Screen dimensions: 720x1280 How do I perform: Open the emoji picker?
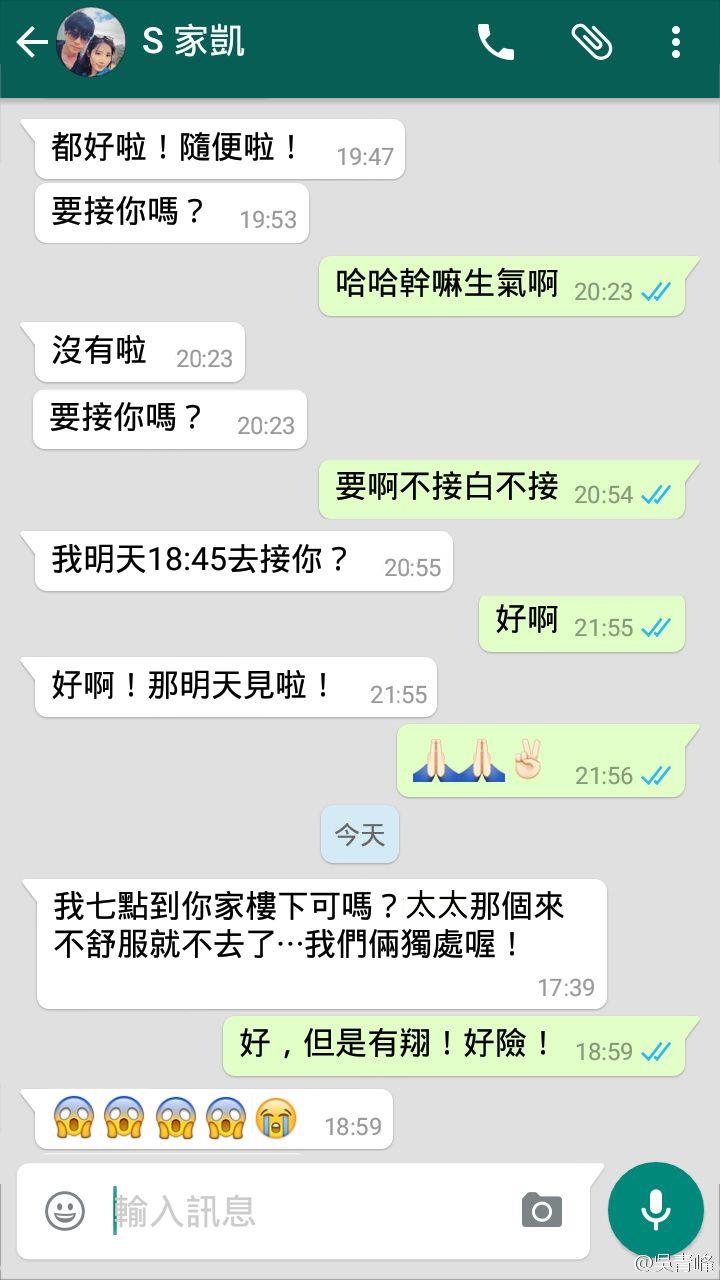coord(65,1211)
